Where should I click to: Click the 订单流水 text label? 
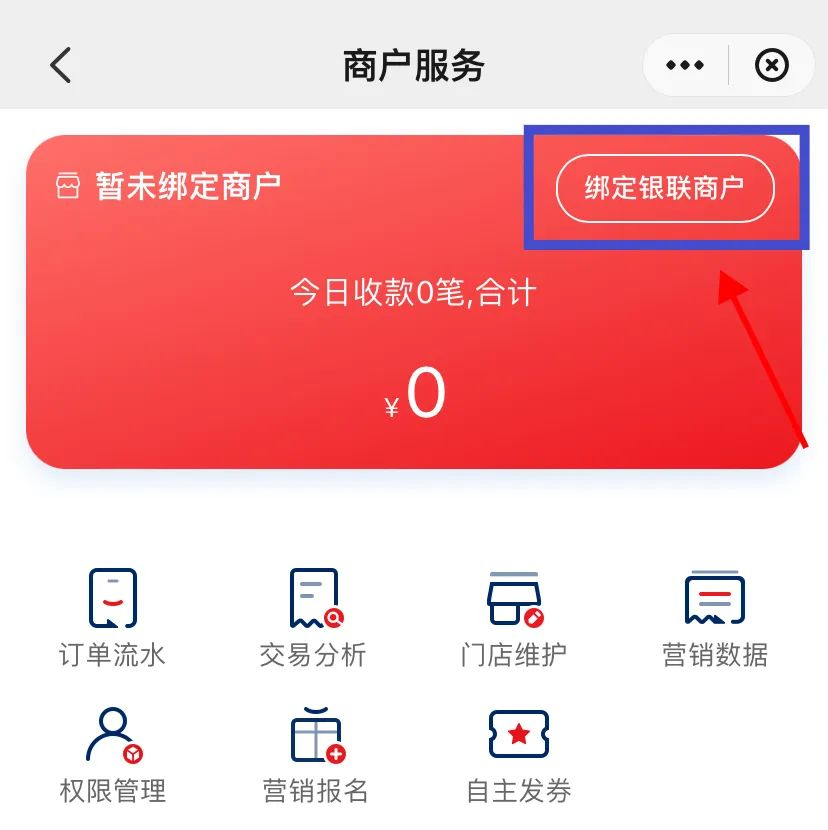(x=112, y=657)
